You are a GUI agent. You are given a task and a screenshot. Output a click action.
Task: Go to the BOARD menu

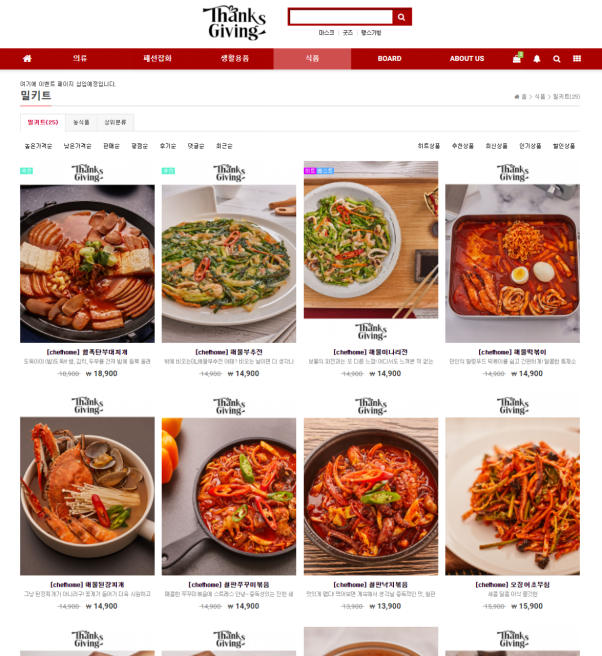(x=389, y=59)
